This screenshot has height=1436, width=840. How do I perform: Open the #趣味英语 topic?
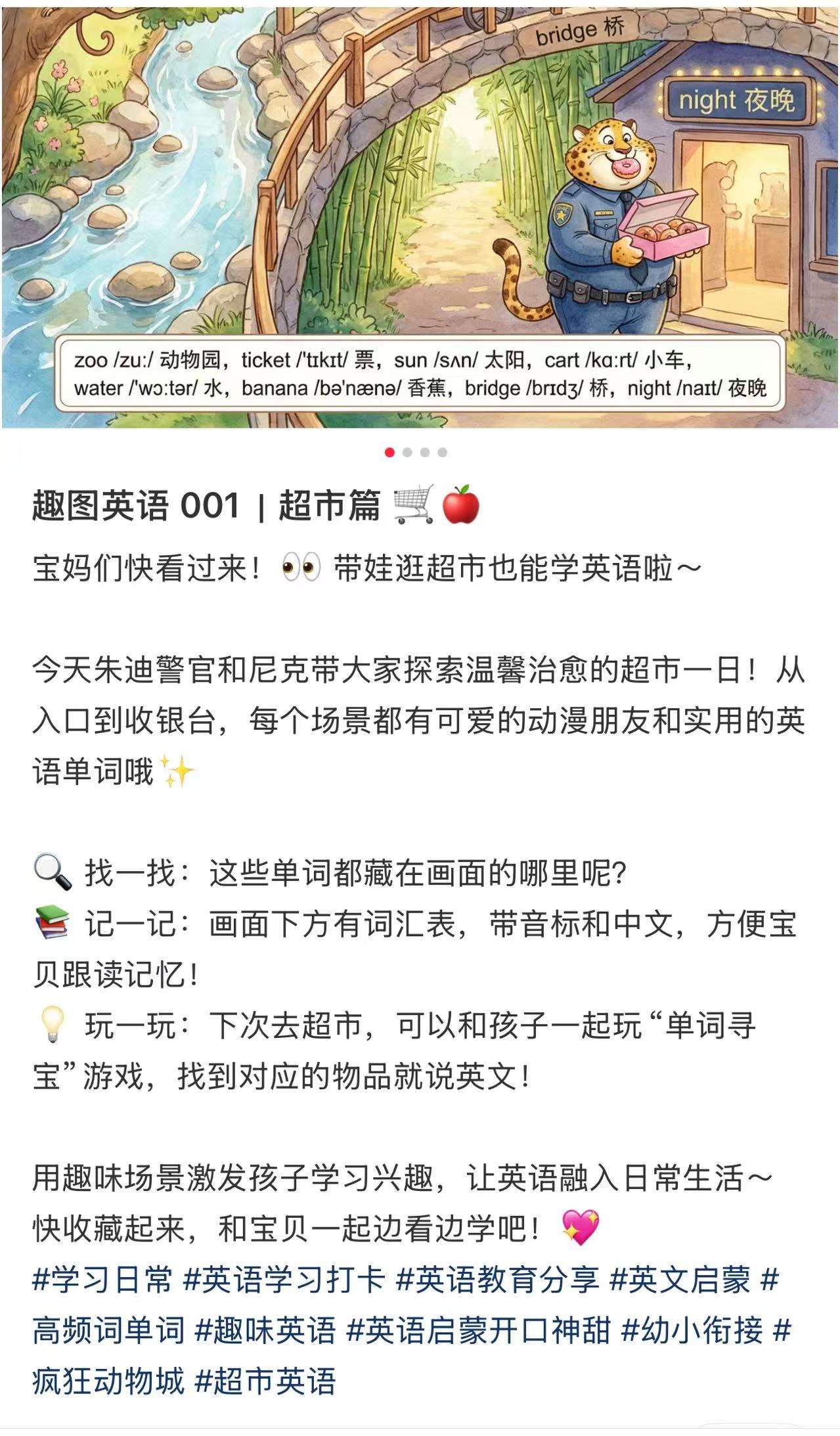(265, 1330)
